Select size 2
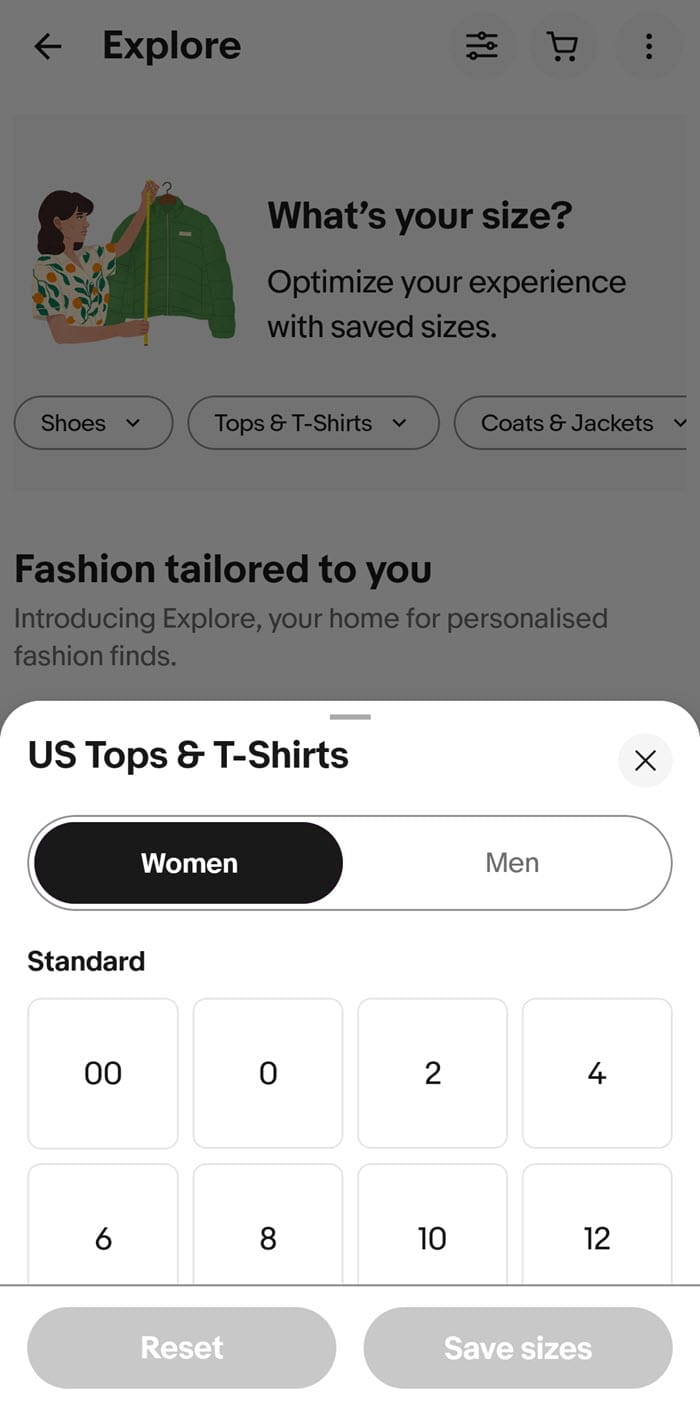 coord(432,1073)
